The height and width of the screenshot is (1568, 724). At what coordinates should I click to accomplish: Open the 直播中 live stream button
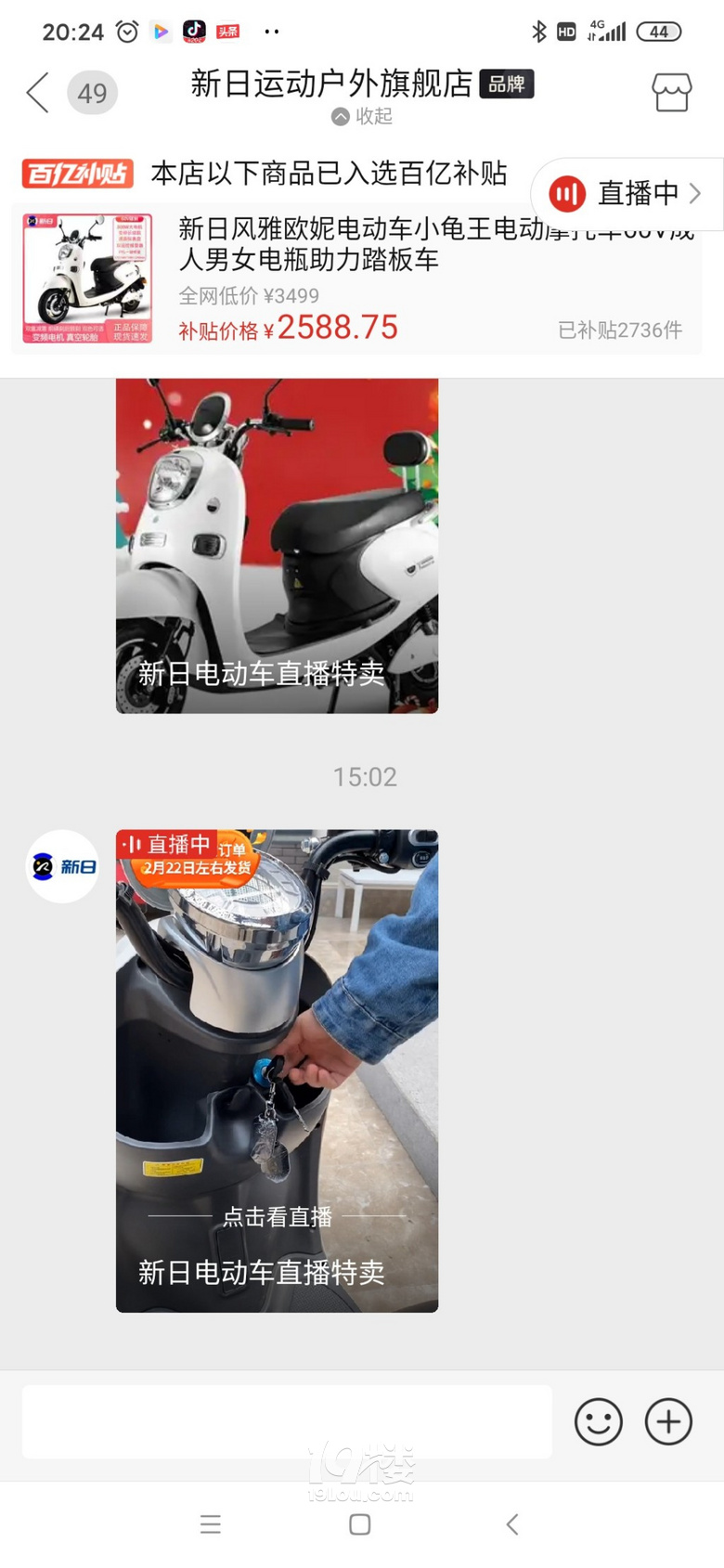click(627, 193)
